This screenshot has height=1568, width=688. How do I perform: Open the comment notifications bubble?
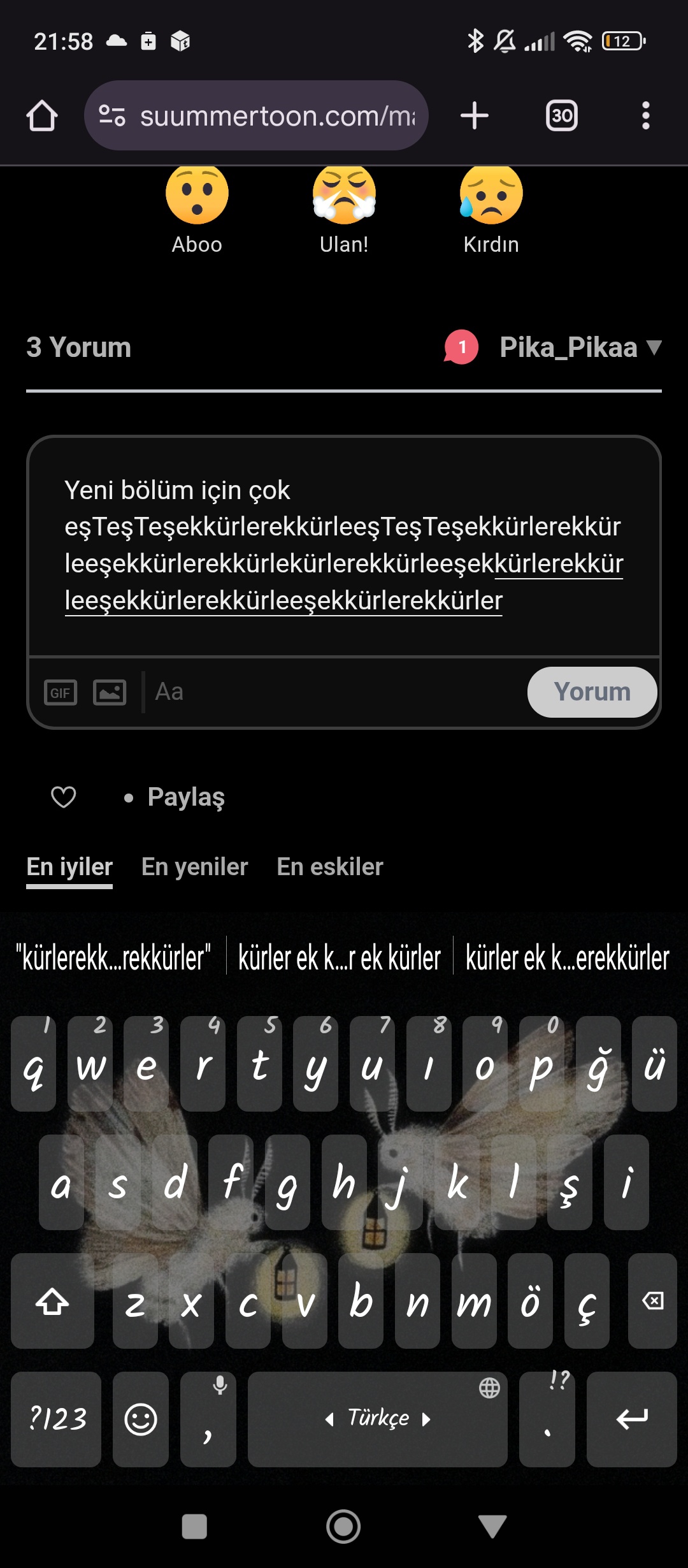coord(461,347)
